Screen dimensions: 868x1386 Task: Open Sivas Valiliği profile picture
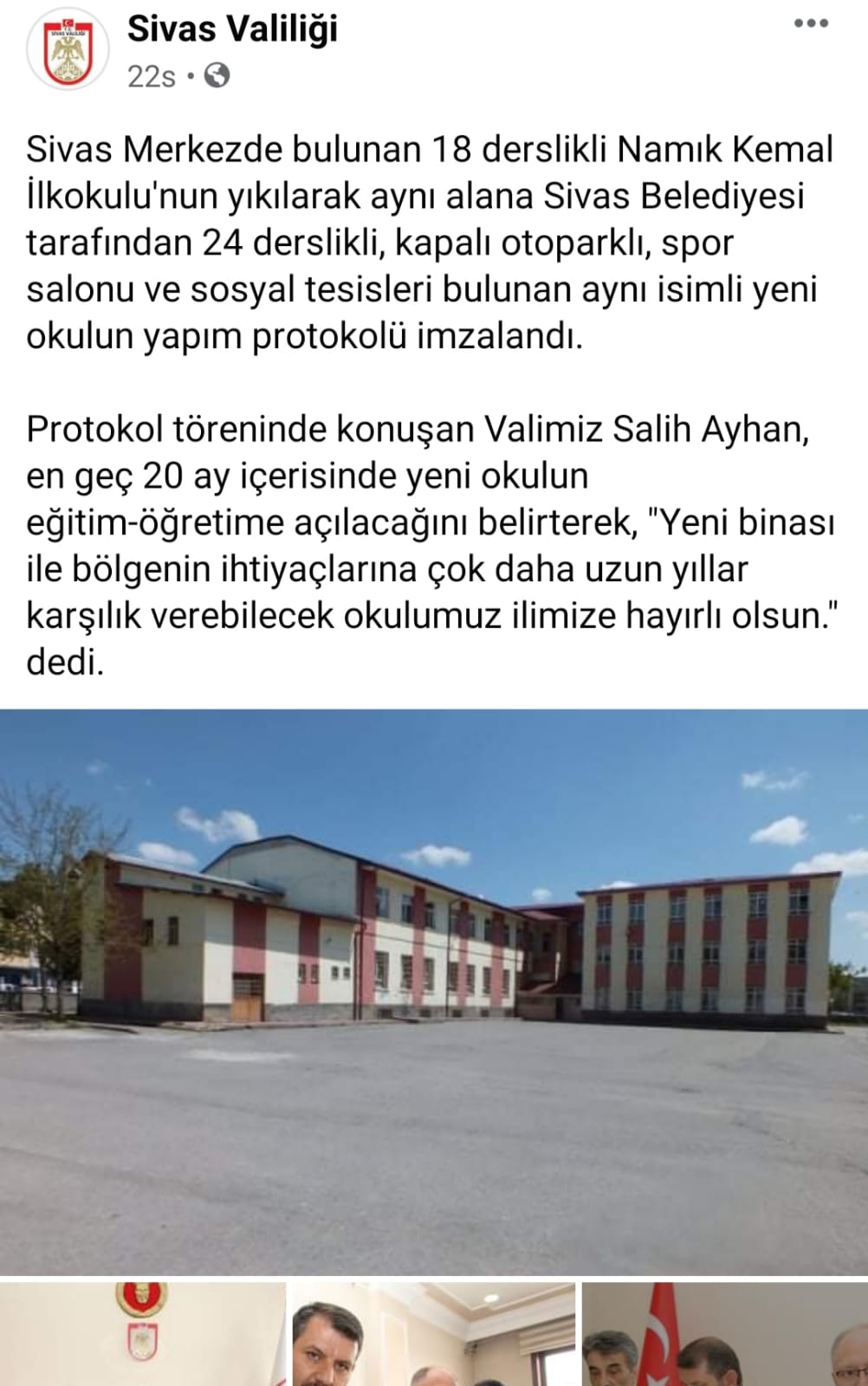(68, 52)
